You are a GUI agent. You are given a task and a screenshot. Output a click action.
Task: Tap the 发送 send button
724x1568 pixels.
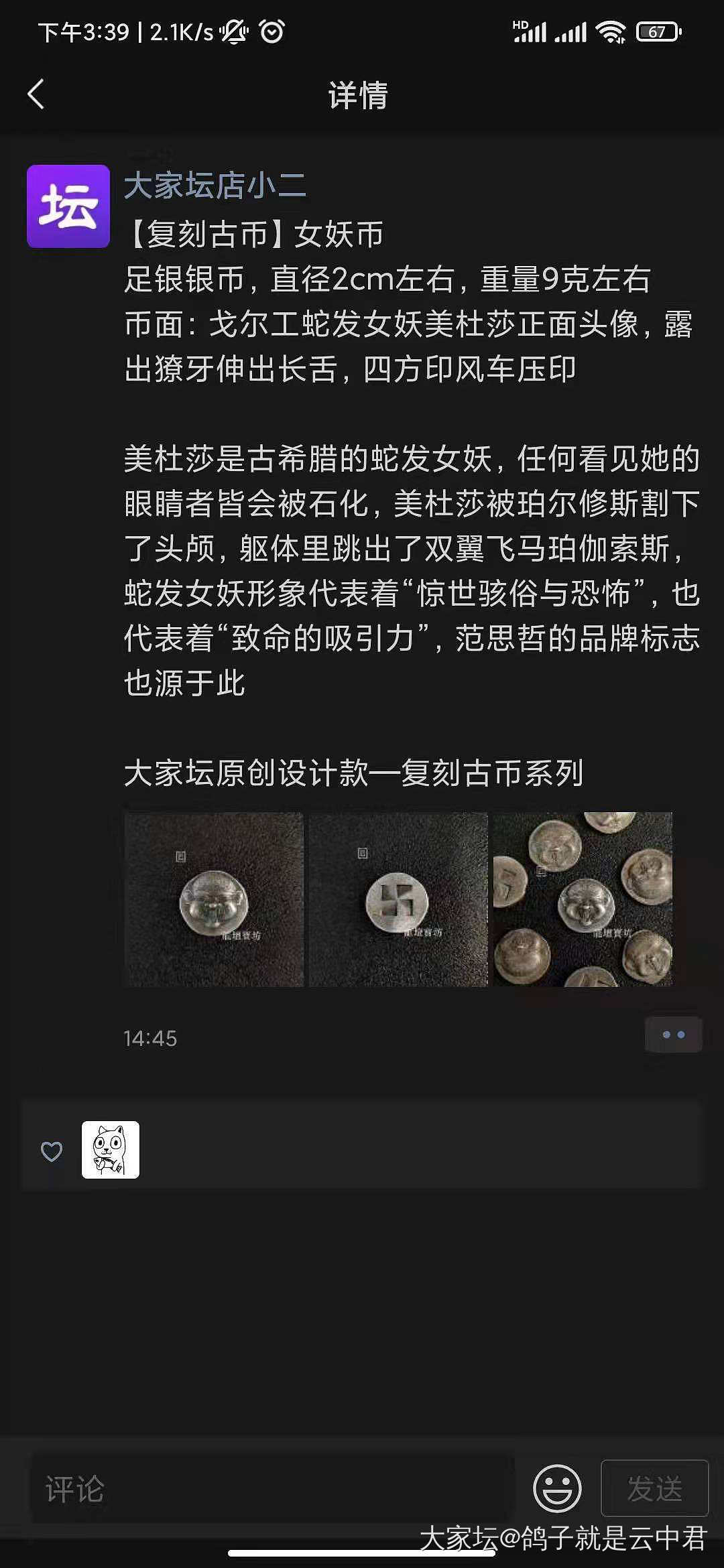click(654, 1488)
